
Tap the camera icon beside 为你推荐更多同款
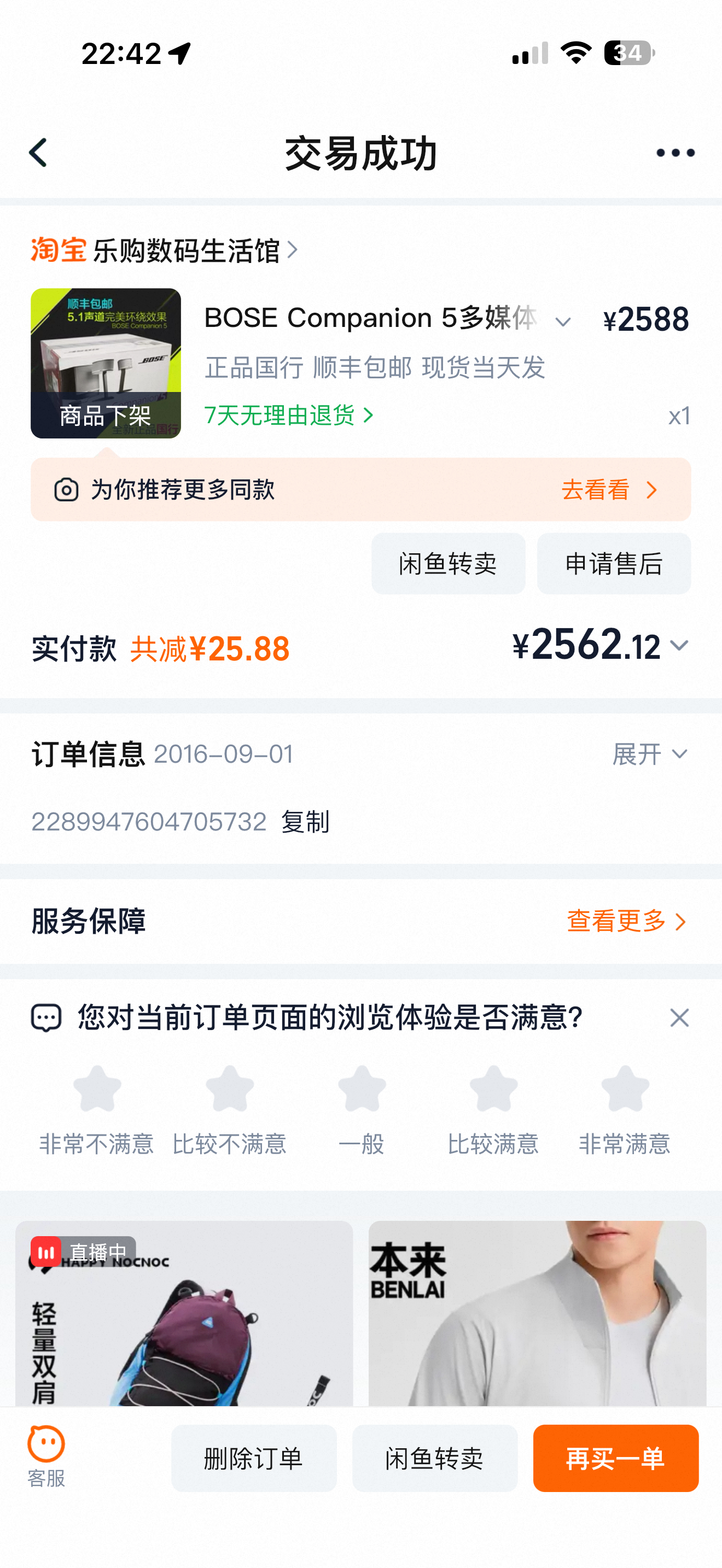coord(67,489)
